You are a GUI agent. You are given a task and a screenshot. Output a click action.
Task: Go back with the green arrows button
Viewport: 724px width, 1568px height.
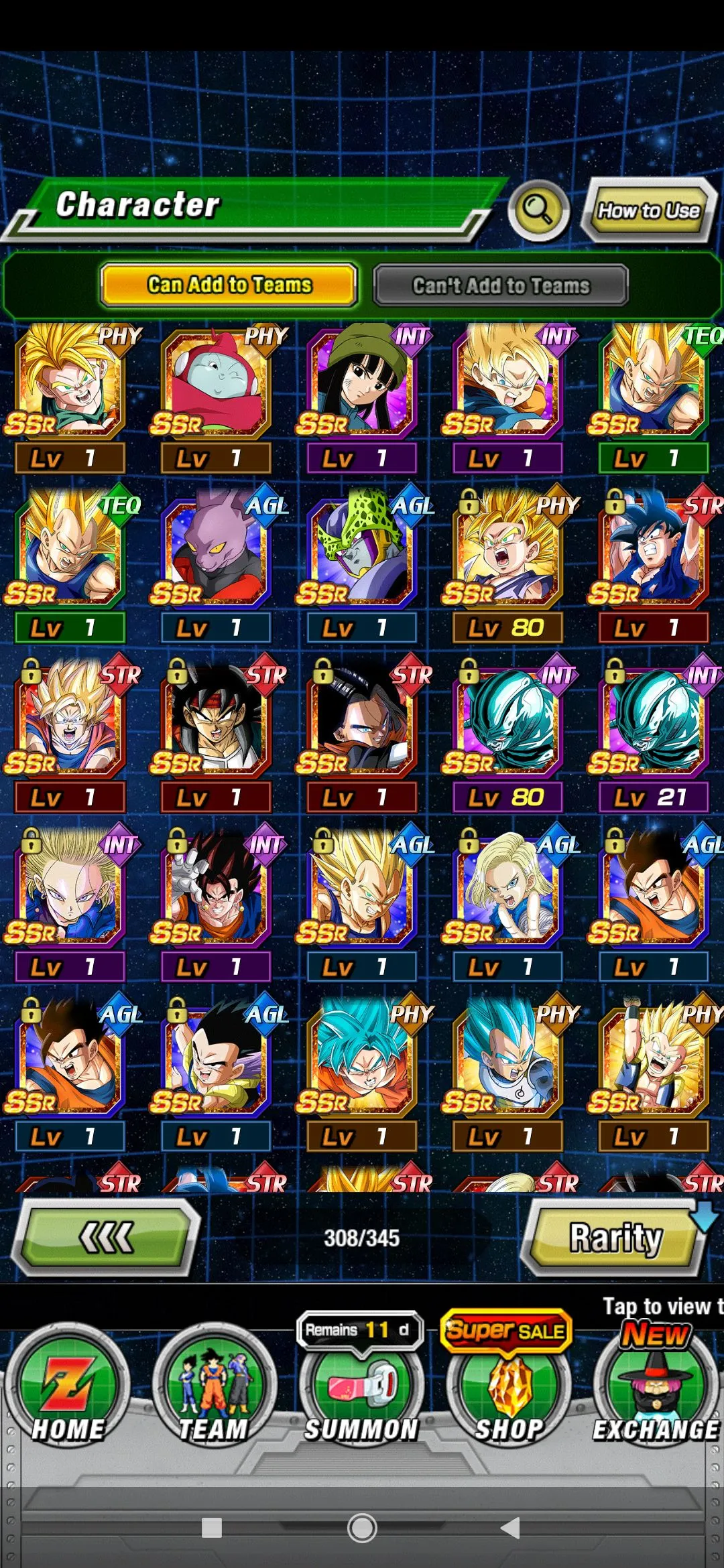106,1237
